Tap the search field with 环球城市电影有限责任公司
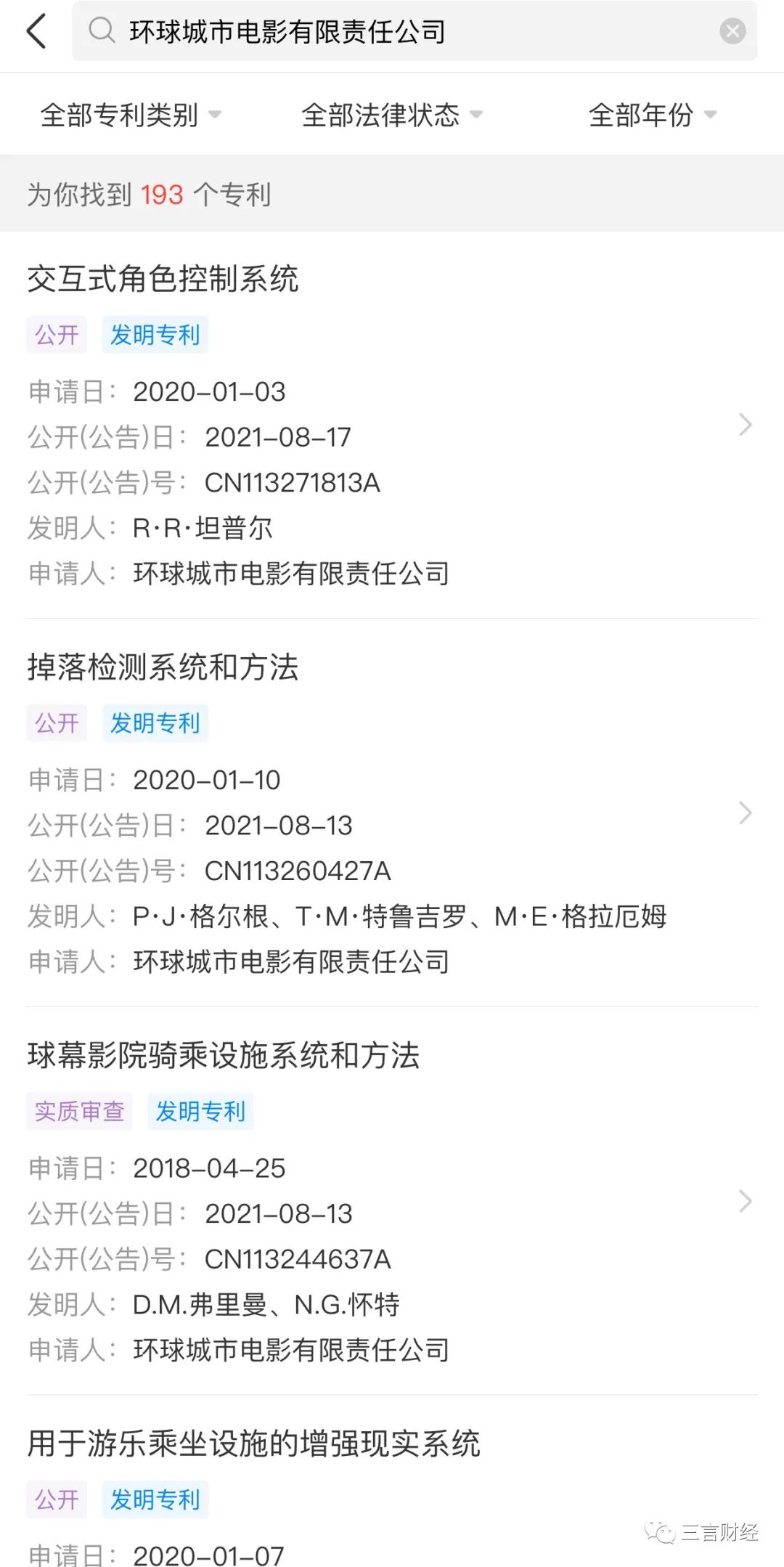Screen dimensions: 784x1567 point(407,31)
